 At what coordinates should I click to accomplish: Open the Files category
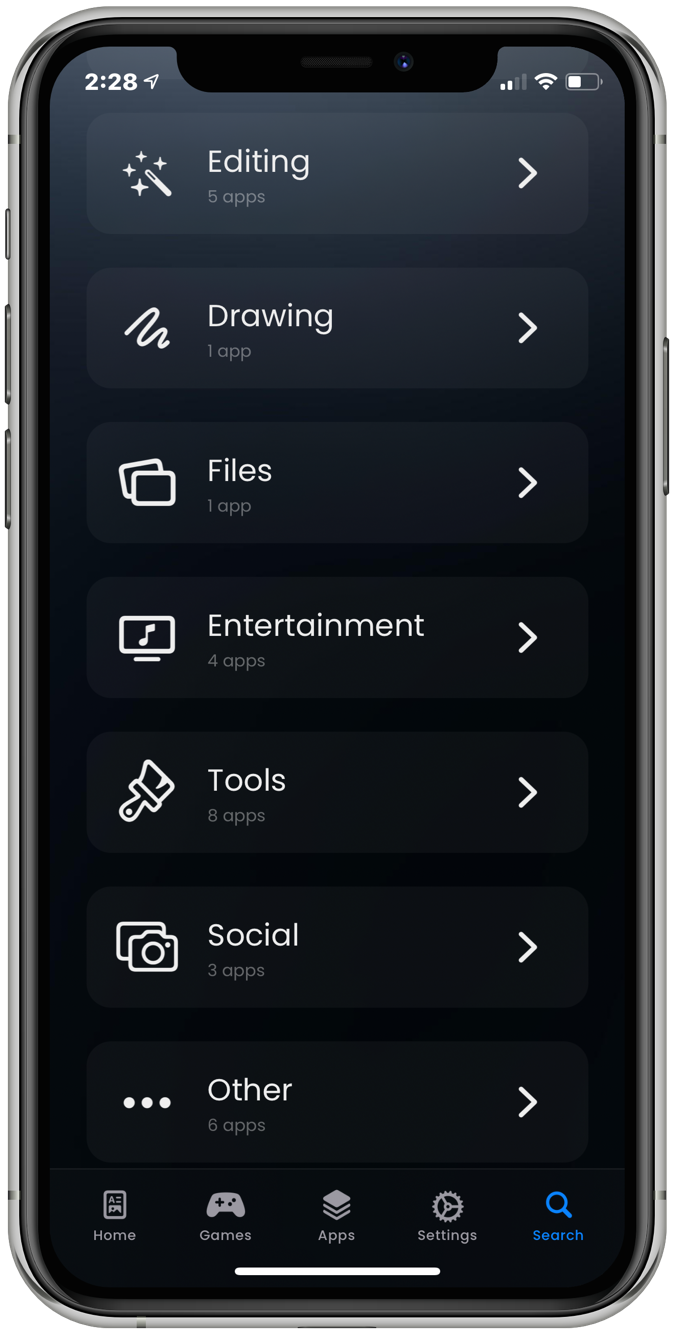[x=337, y=483]
